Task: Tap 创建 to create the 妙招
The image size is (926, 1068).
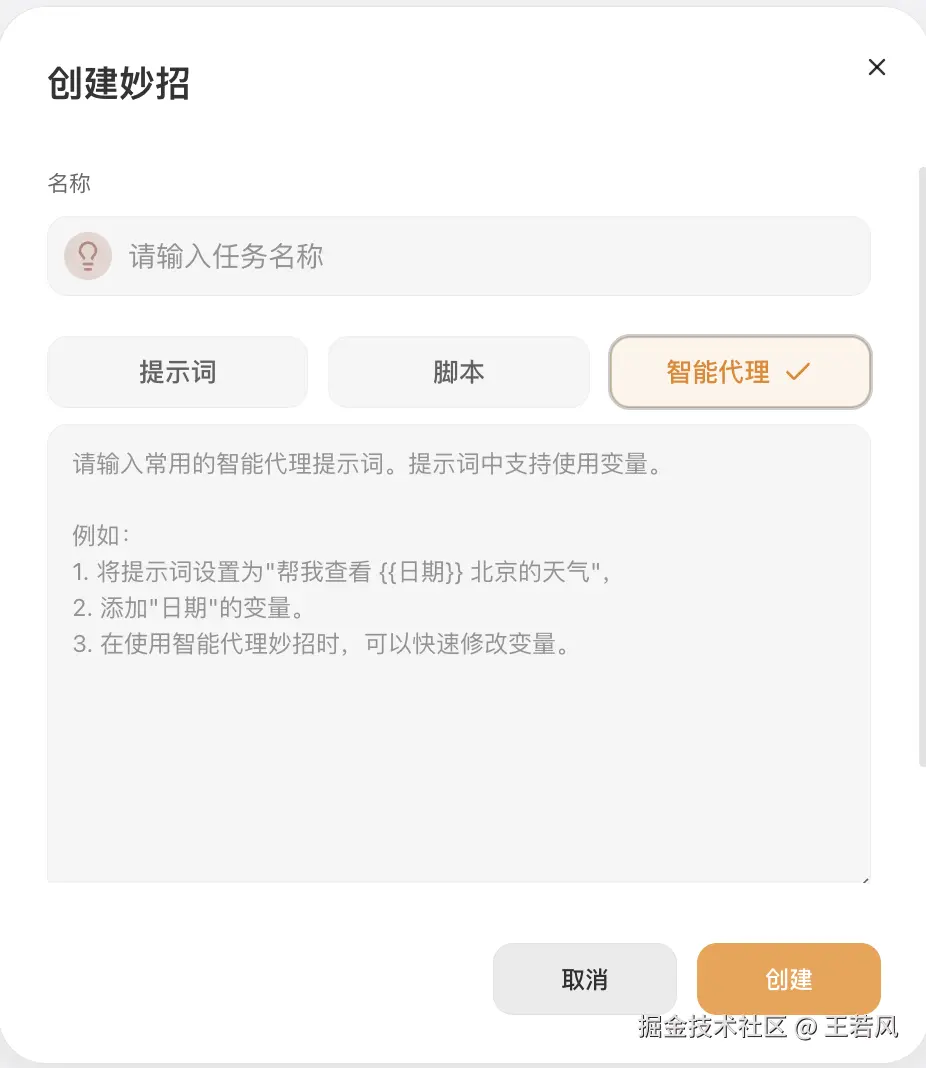Action: 788,979
